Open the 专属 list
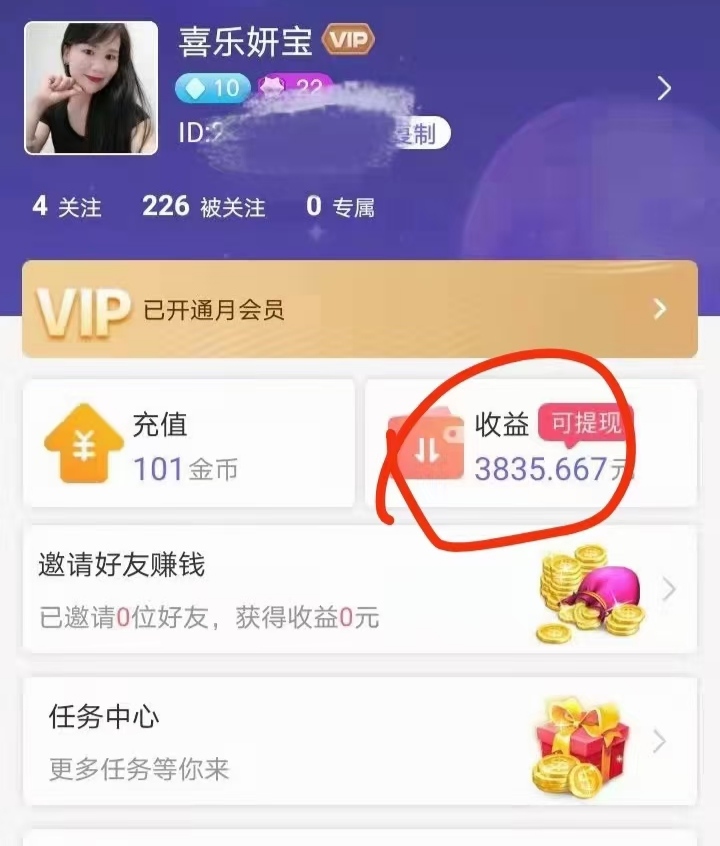Viewport: 720px width, 846px height. (340, 207)
